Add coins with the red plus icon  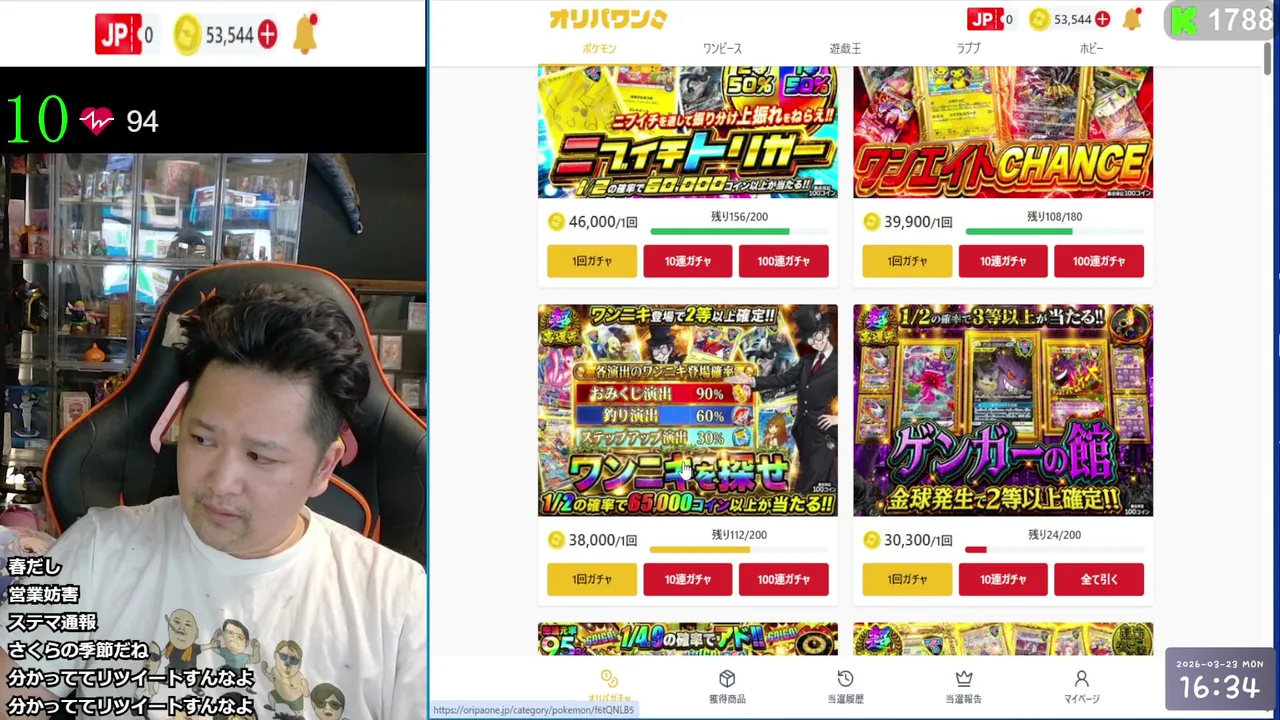click(1102, 19)
